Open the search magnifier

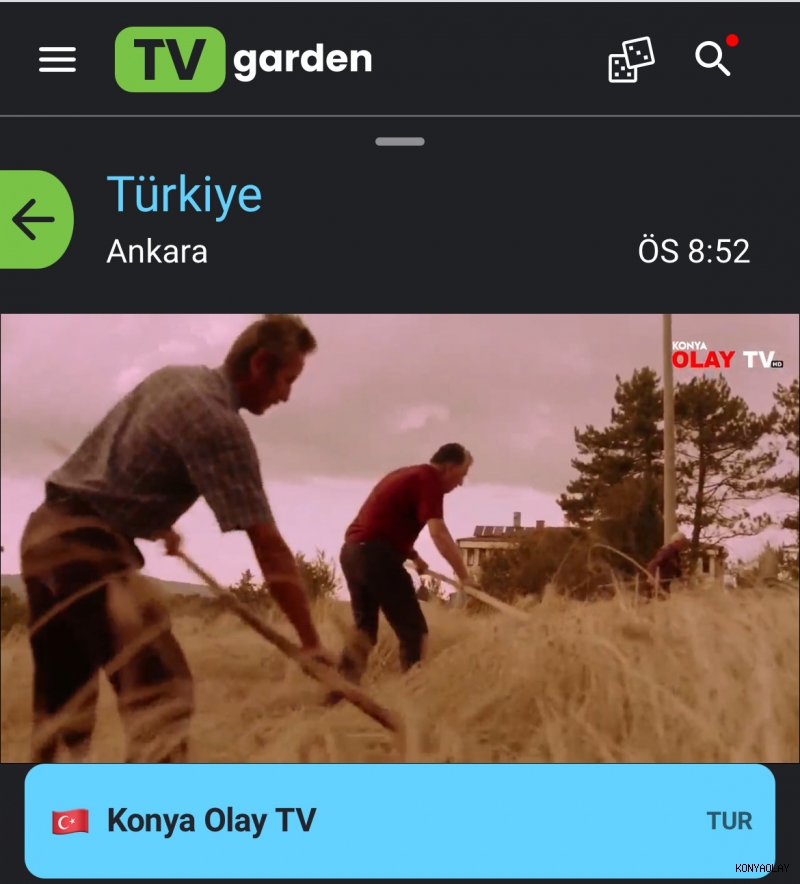[713, 59]
